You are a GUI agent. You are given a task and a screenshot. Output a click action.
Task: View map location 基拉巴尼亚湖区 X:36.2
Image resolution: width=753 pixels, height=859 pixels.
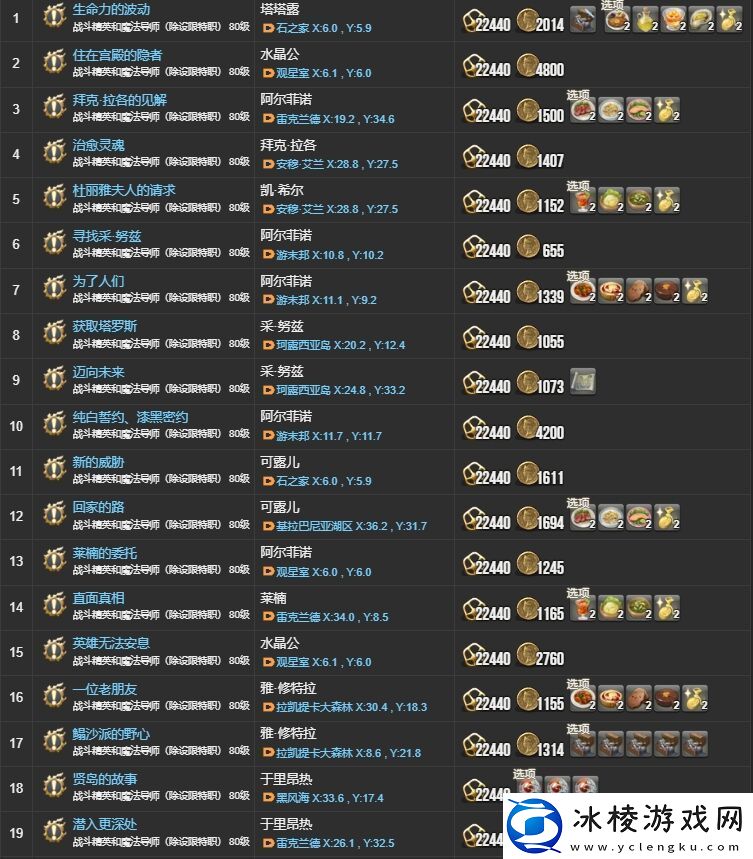tap(343, 526)
